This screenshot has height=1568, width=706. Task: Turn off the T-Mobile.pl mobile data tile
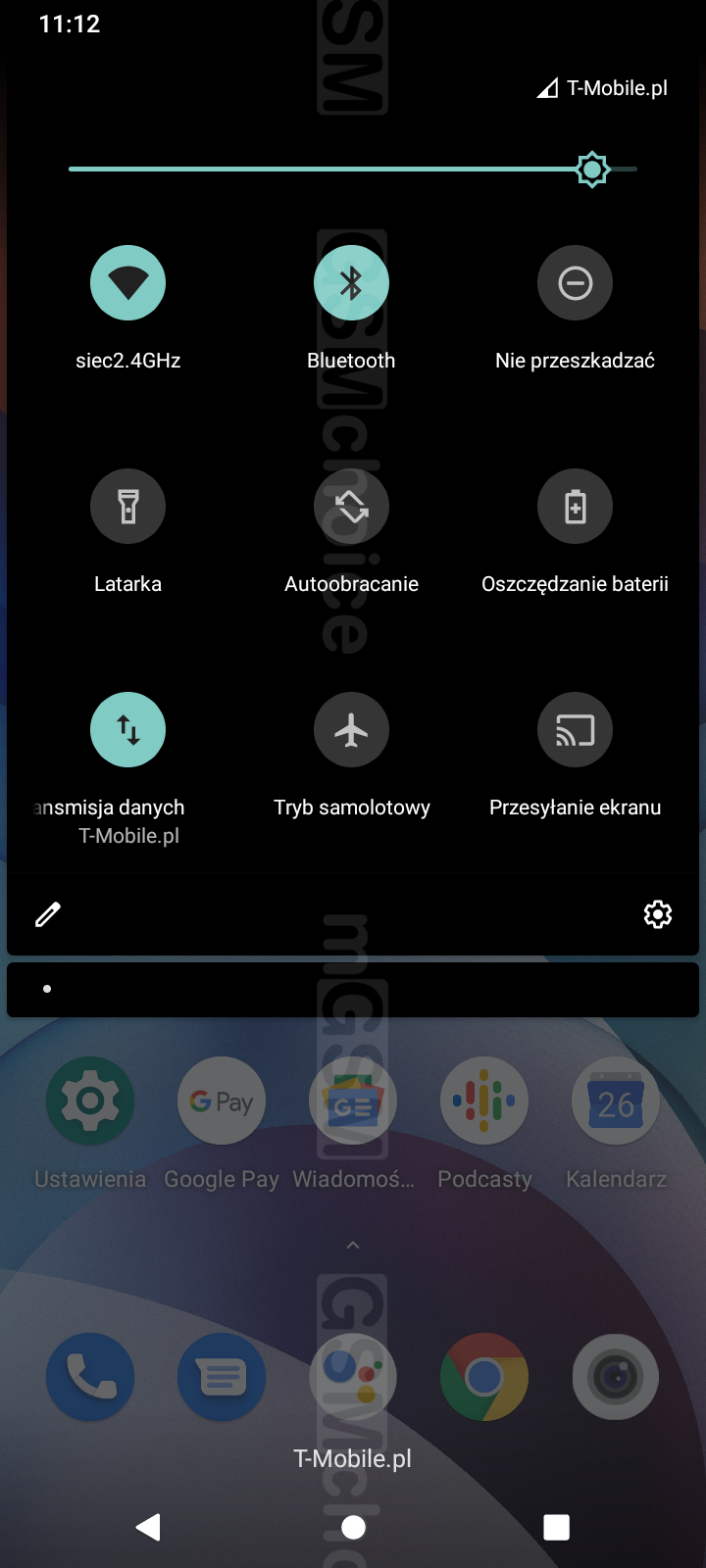point(128,730)
